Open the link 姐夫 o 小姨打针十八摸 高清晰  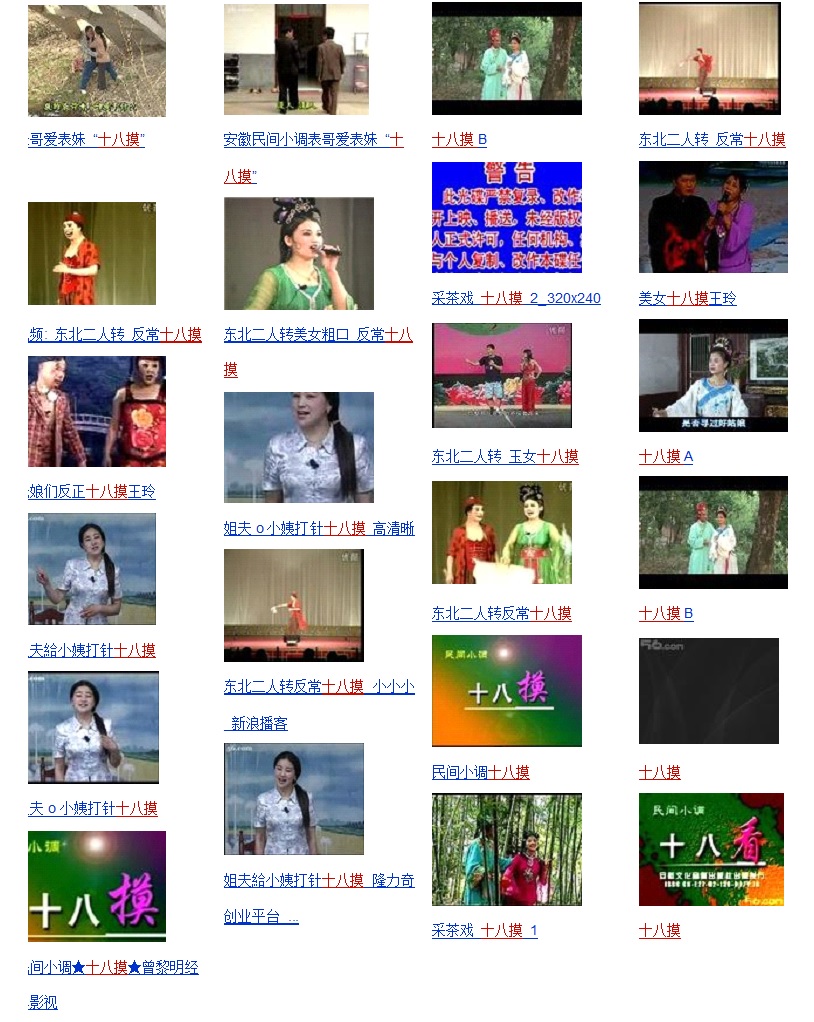coord(319,528)
